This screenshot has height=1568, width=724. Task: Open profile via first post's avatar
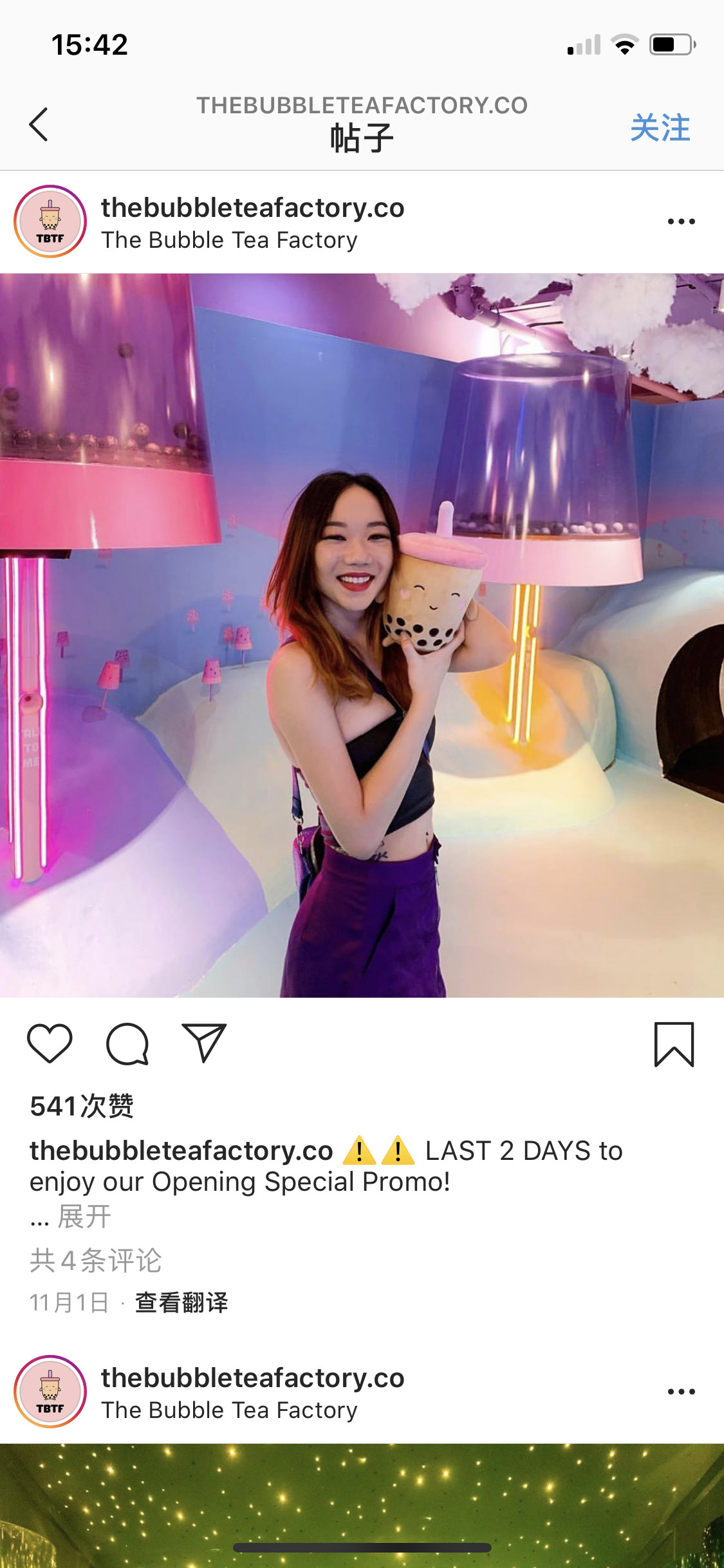[50, 221]
